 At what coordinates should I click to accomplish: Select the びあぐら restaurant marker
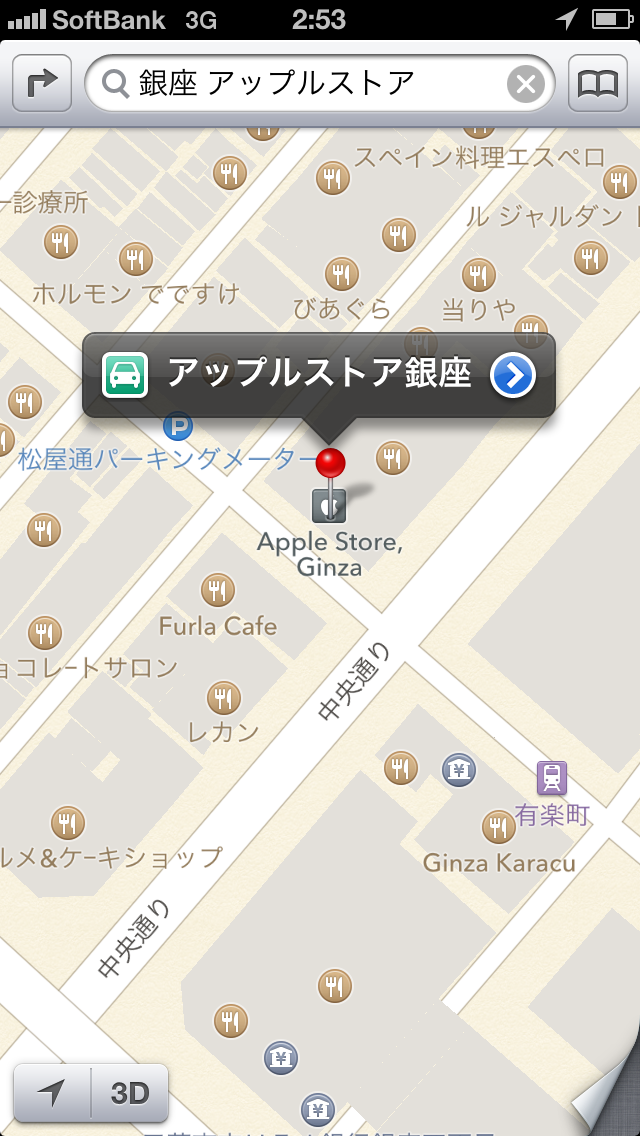[342, 273]
